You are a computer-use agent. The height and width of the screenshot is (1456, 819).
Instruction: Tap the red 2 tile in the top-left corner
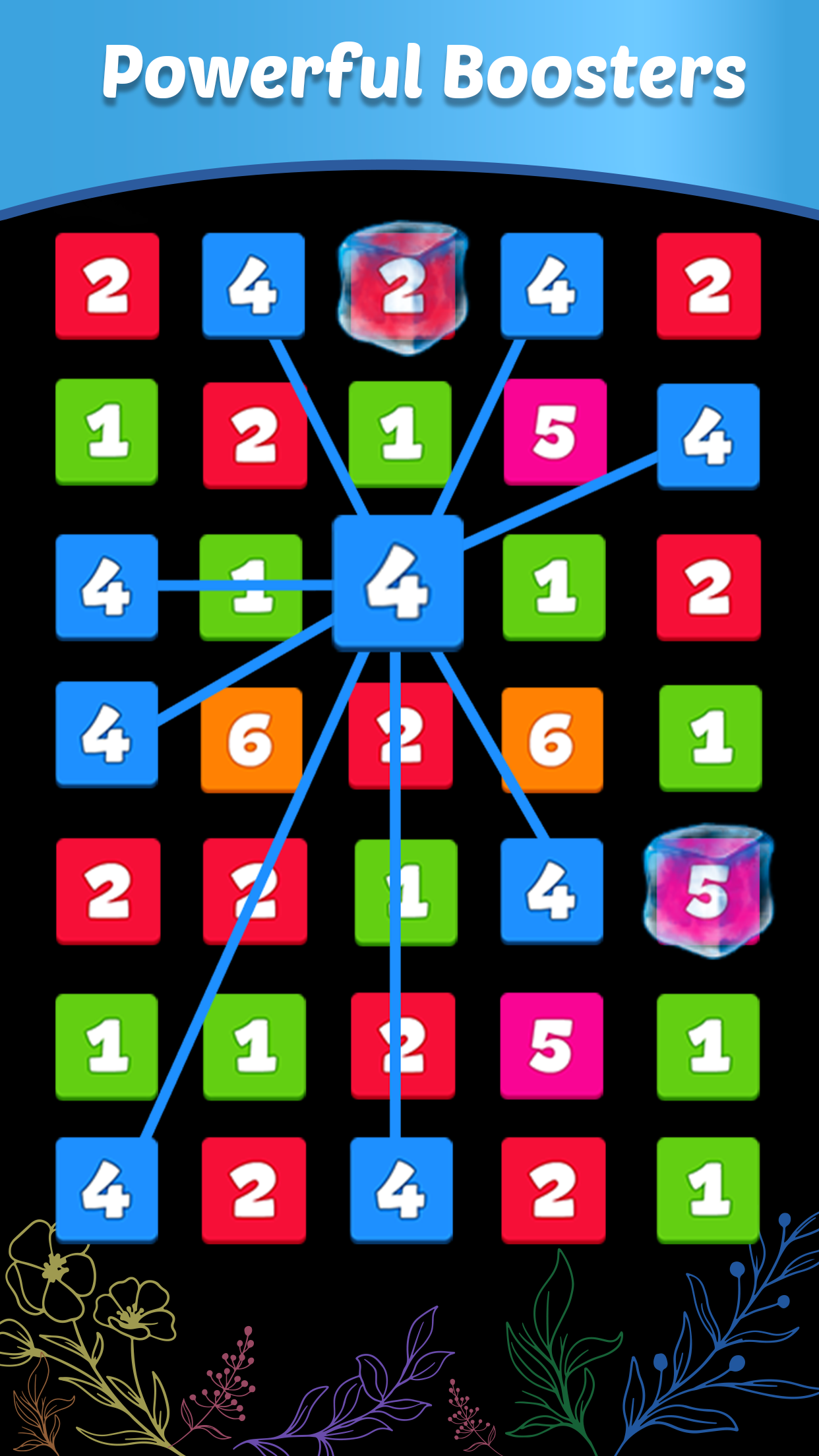point(107,287)
